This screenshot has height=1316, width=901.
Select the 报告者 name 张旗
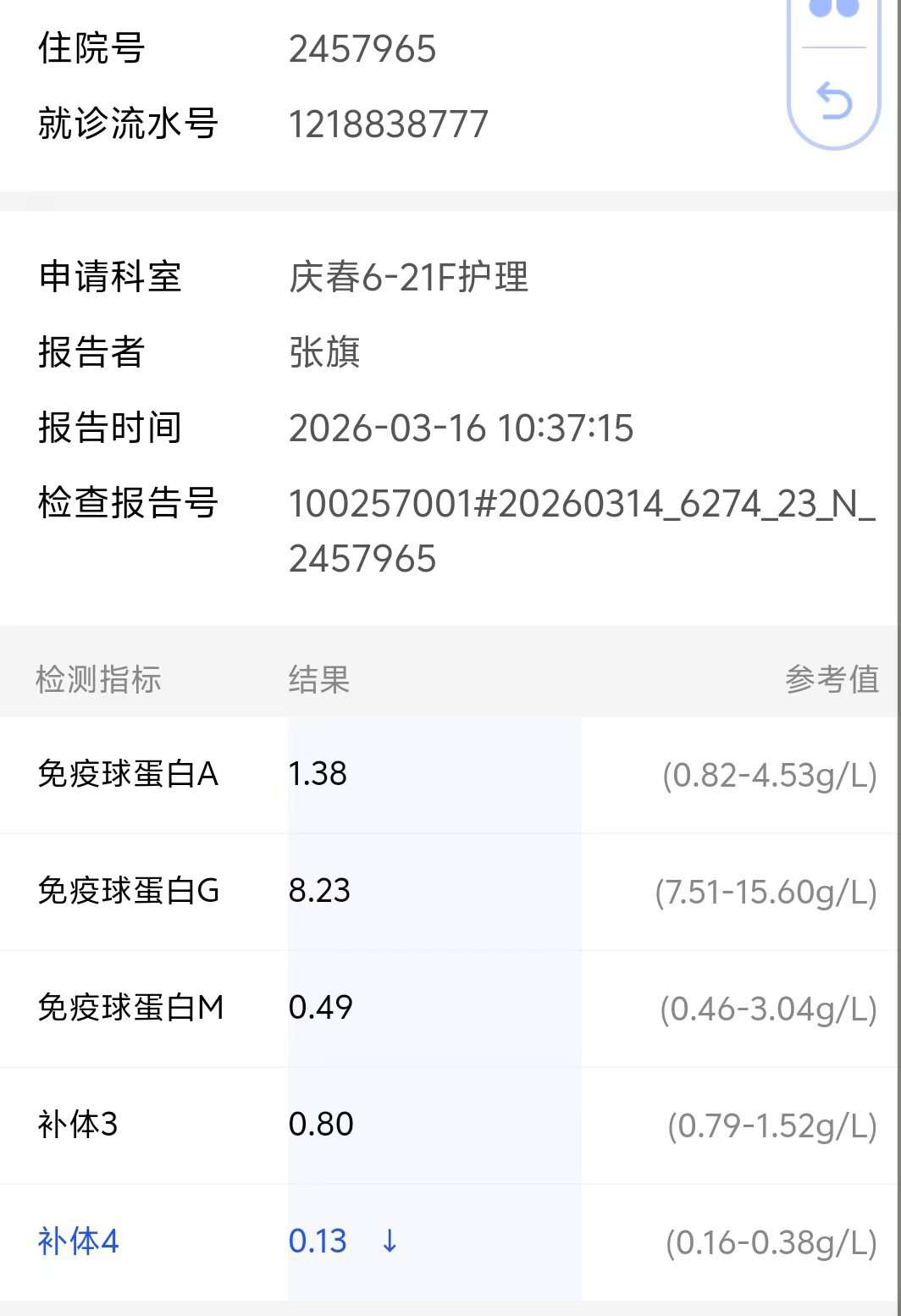323,353
